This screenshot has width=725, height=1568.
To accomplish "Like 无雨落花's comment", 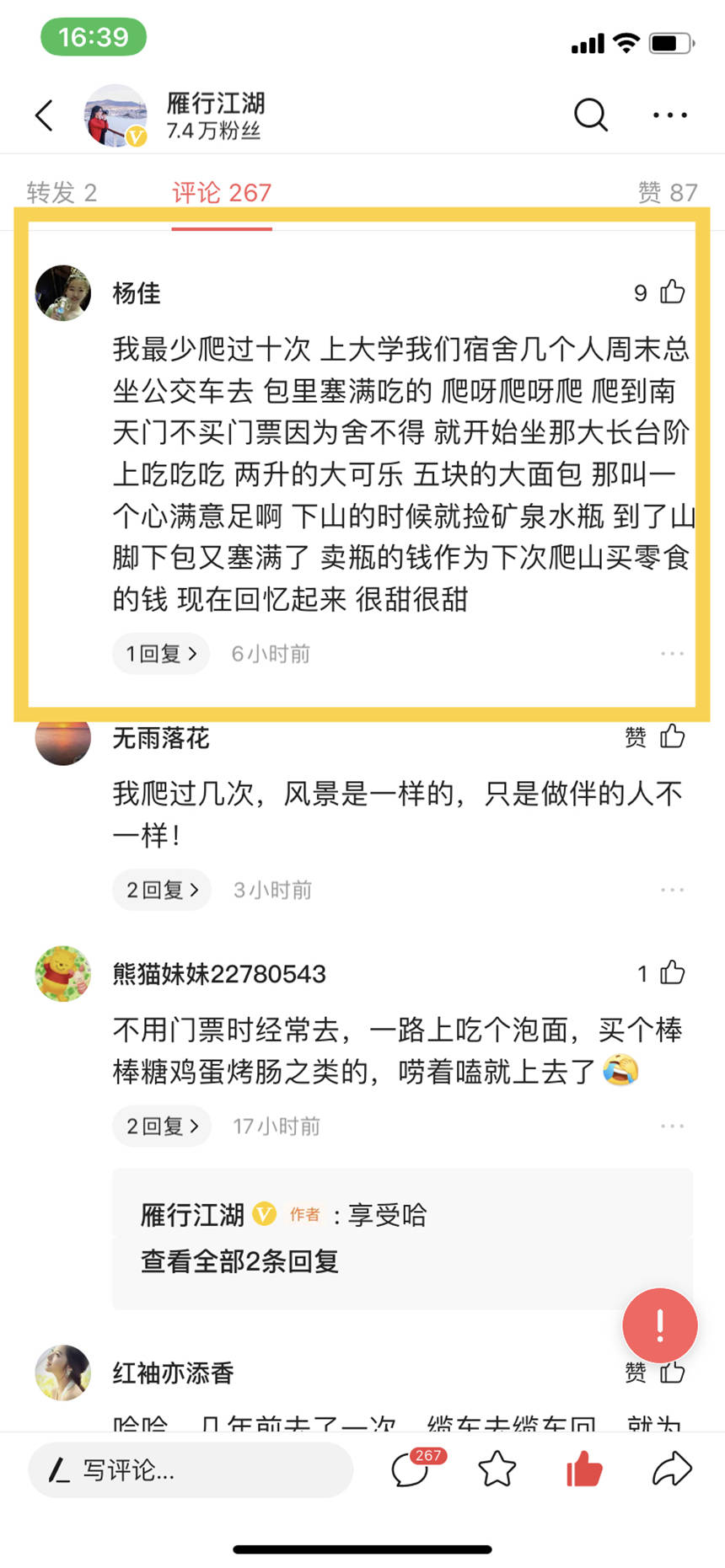I will (x=672, y=737).
